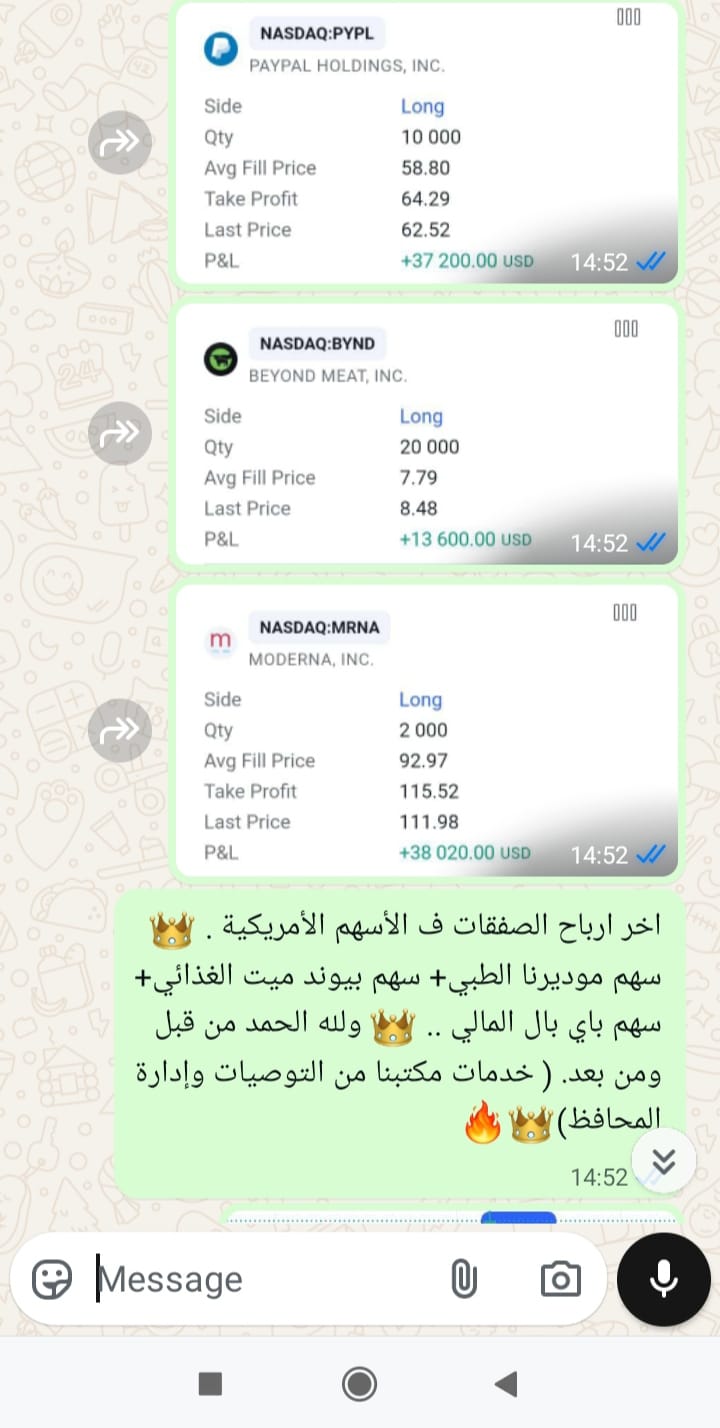720x1428 pixels.
Task: Forward the Beyond Meat trade image
Action: (x=120, y=433)
